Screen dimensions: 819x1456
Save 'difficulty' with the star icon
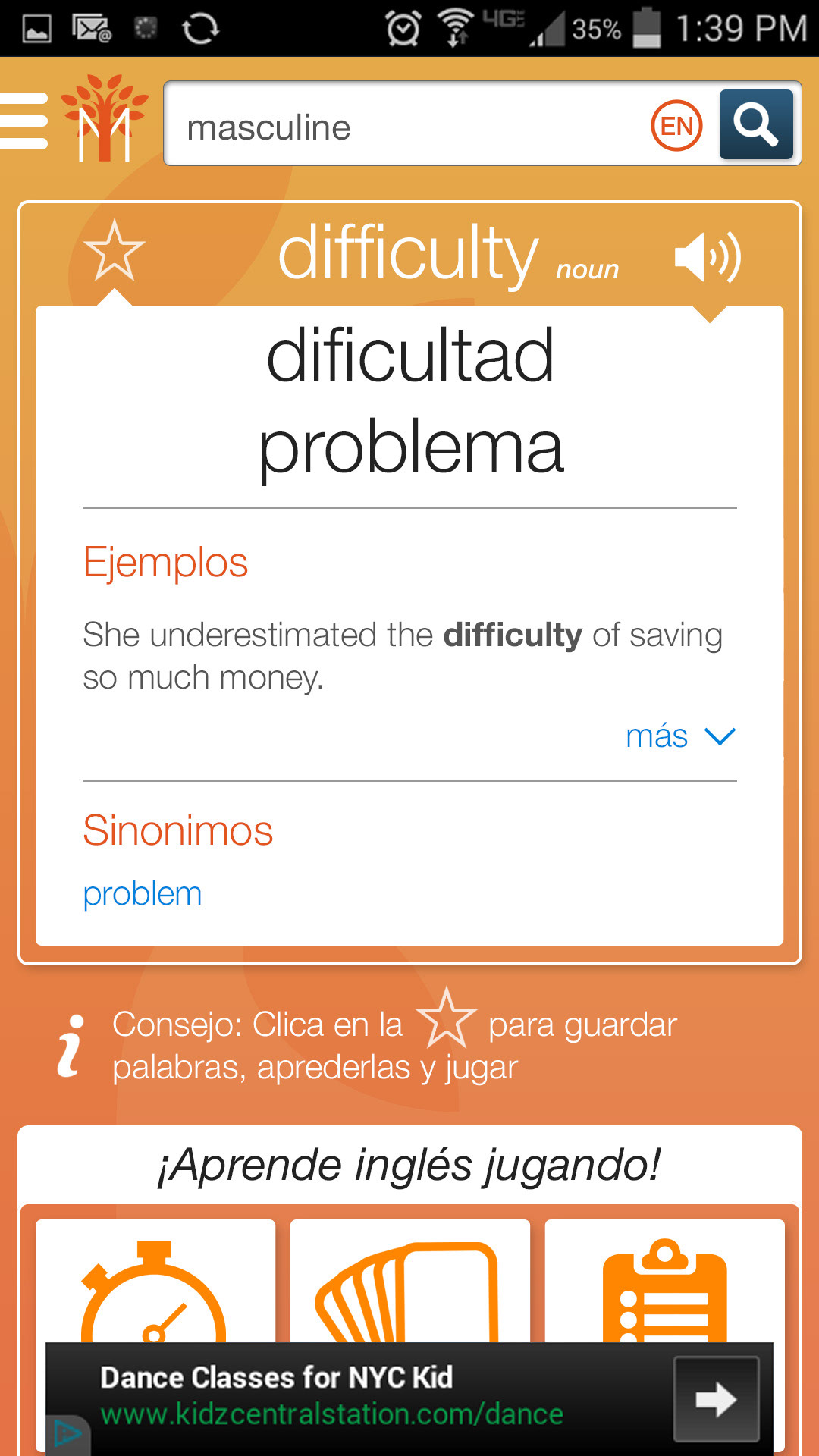point(115,252)
